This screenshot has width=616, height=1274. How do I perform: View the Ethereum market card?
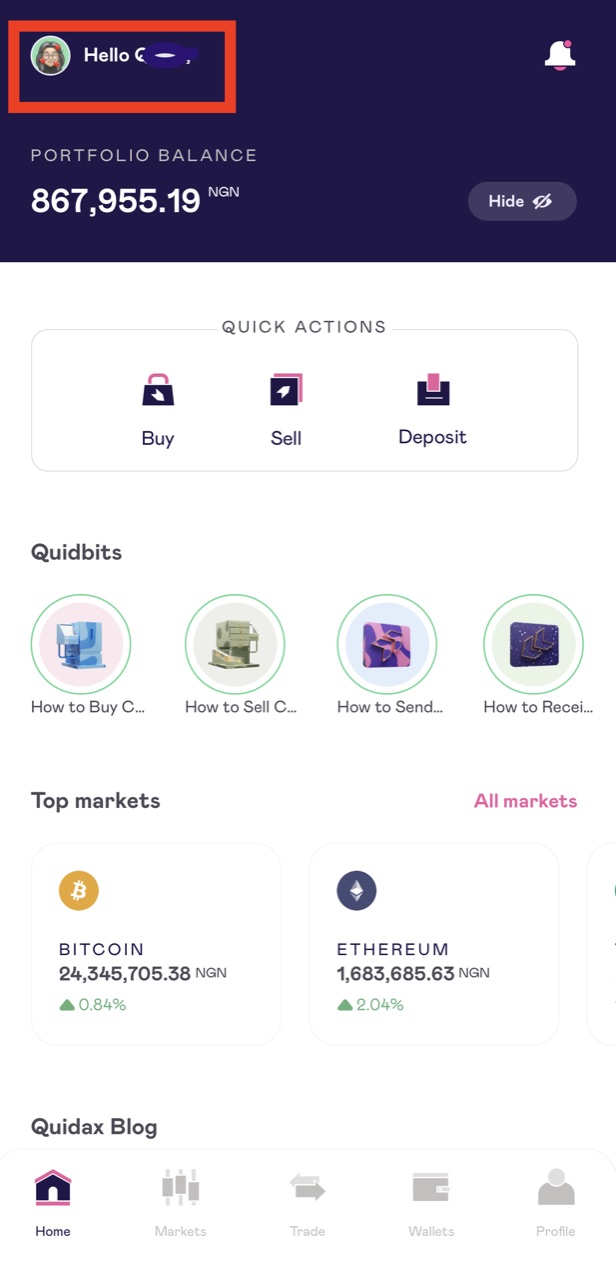[x=434, y=944]
